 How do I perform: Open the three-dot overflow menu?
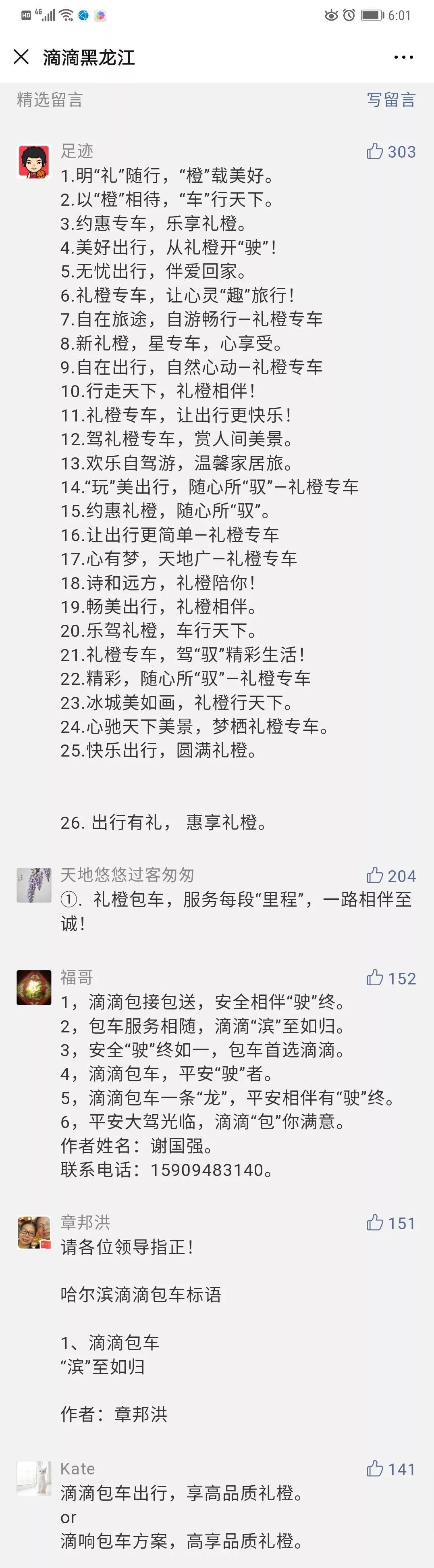click(x=404, y=57)
